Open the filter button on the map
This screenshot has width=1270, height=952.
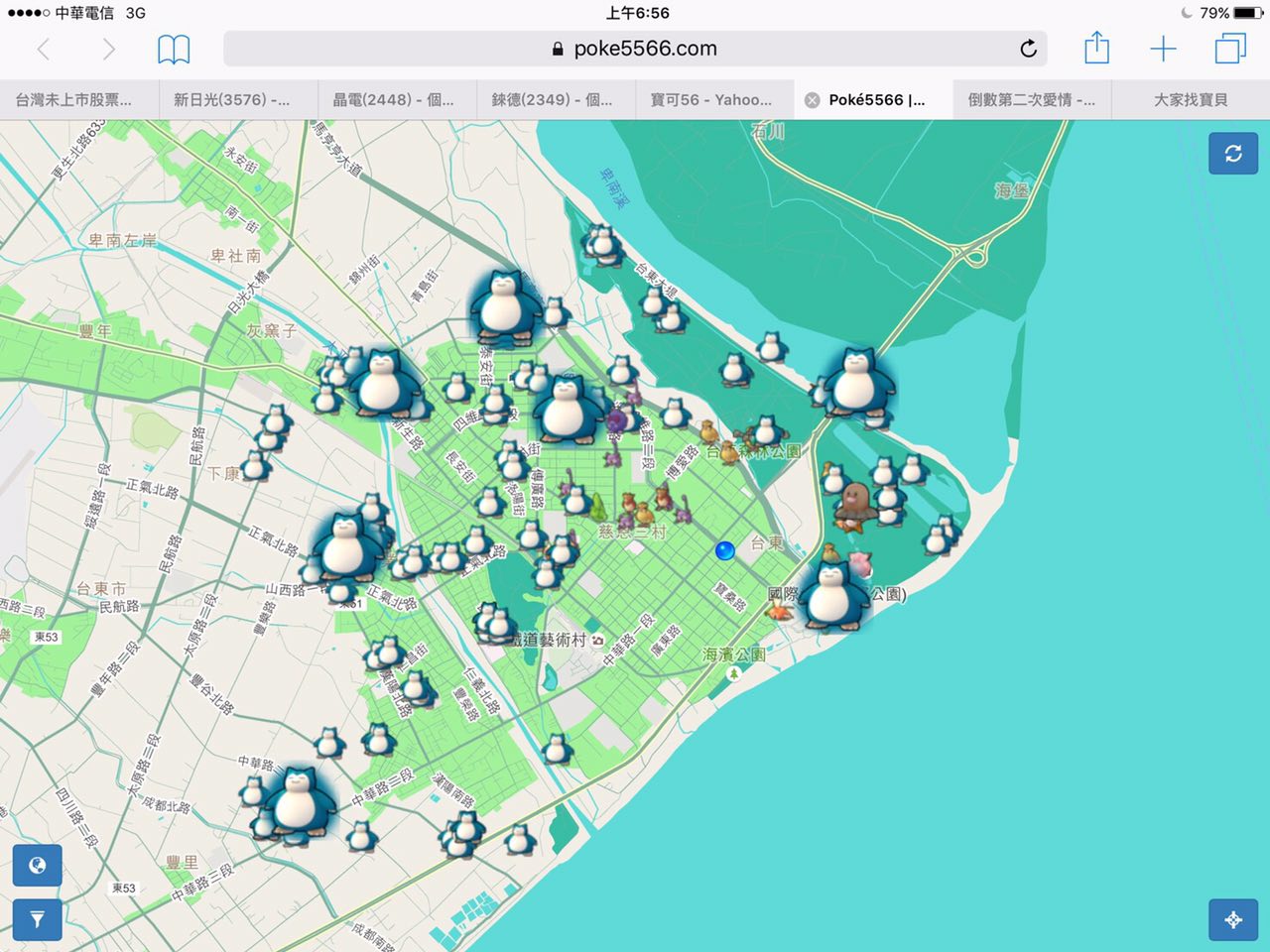click(x=37, y=919)
